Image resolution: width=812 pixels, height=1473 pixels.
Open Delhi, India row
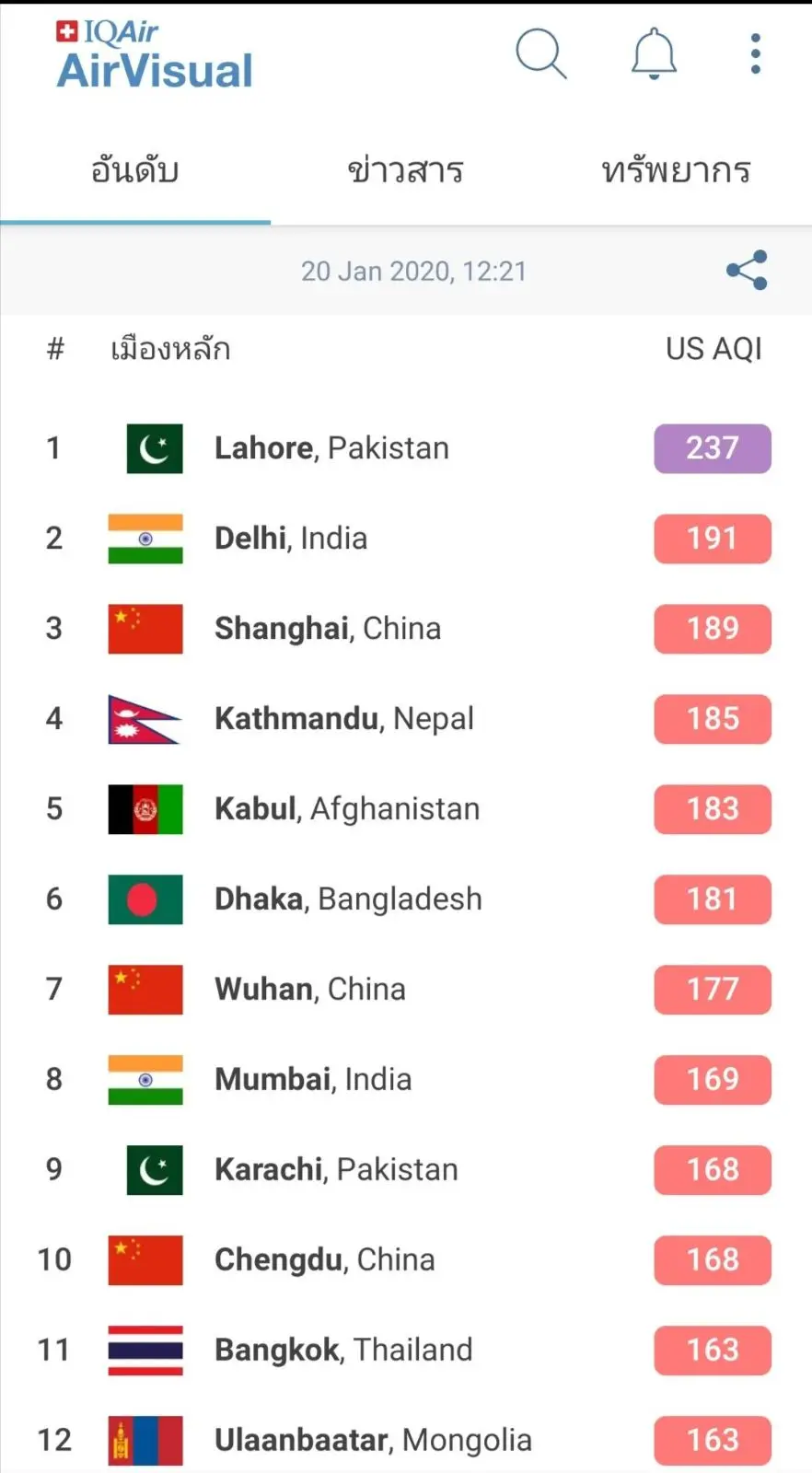291,539
